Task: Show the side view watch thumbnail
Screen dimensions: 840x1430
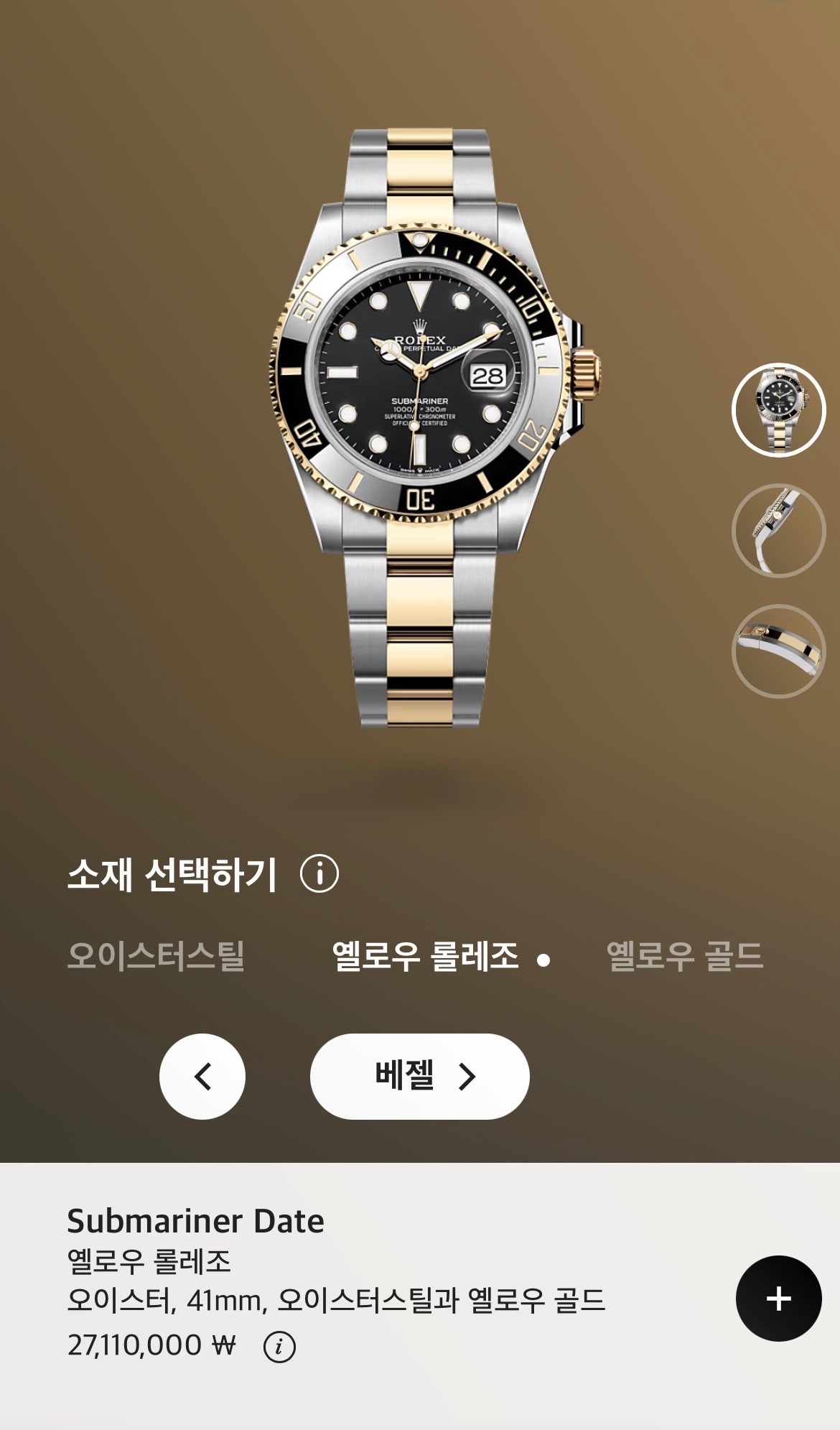Action: click(x=778, y=531)
